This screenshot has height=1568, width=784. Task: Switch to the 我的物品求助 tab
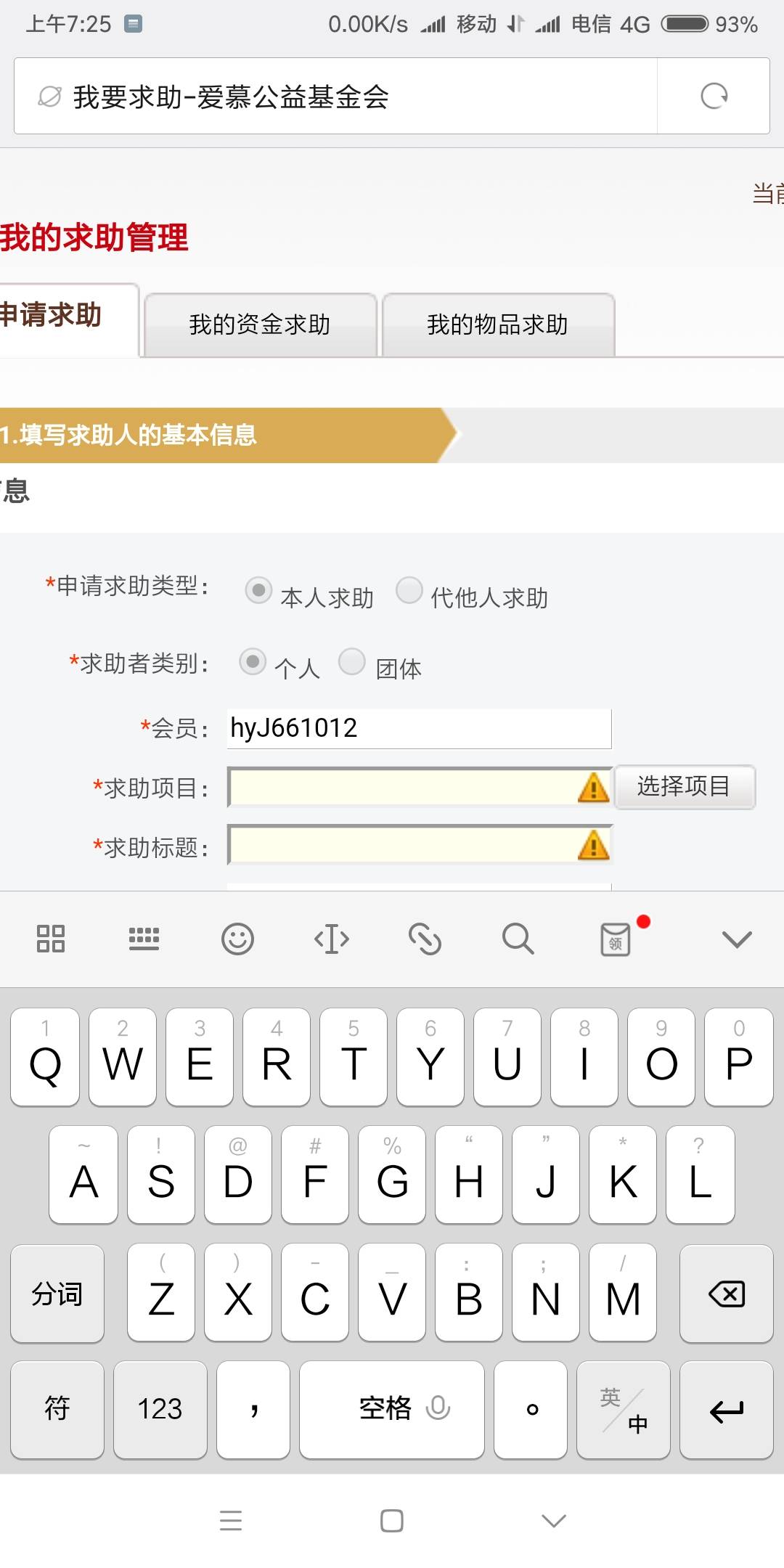pyautogui.click(x=498, y=324)
